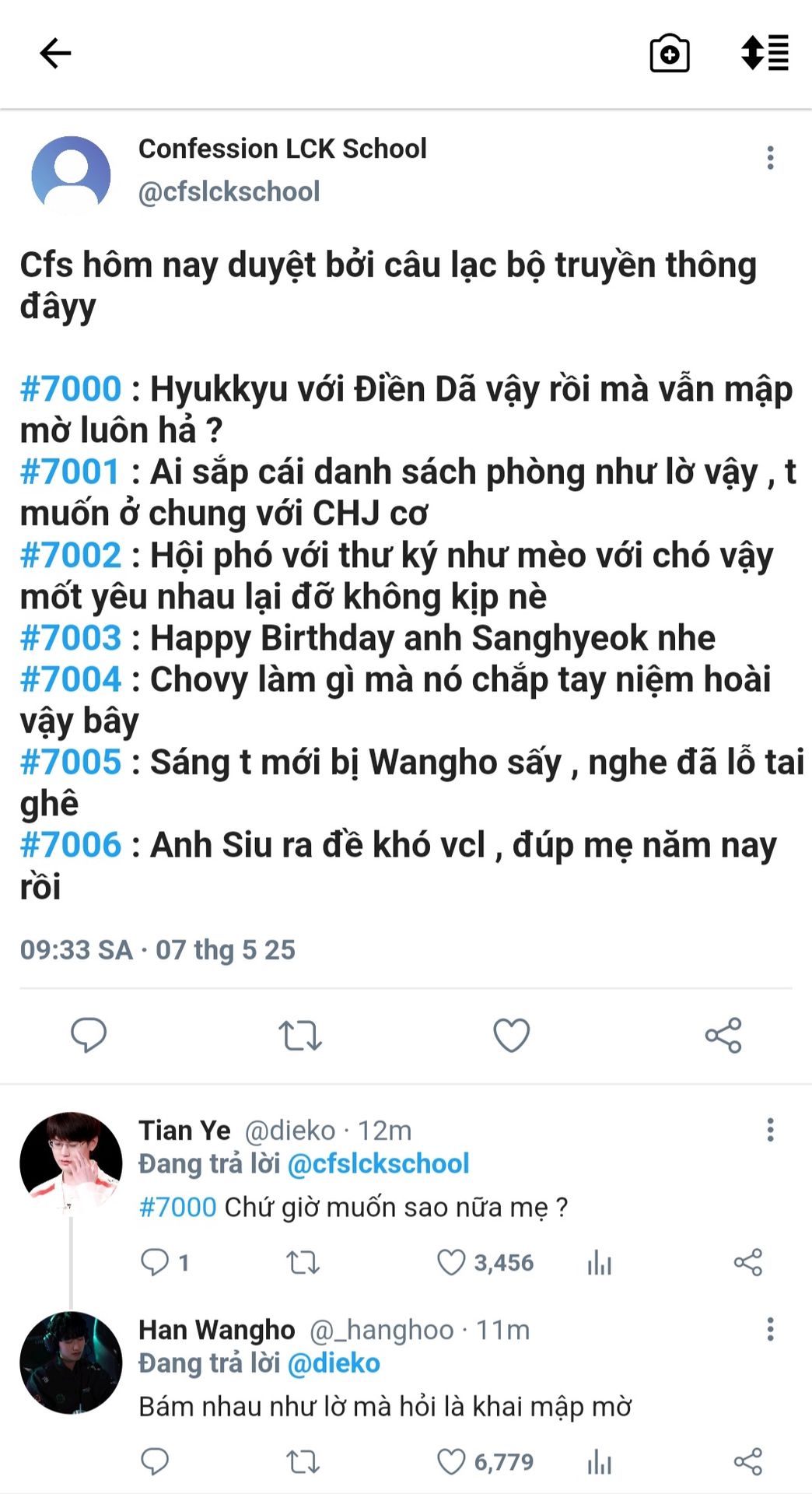
Task: Share Han Wangho's reply
Action: click(x=748, y=1462)
